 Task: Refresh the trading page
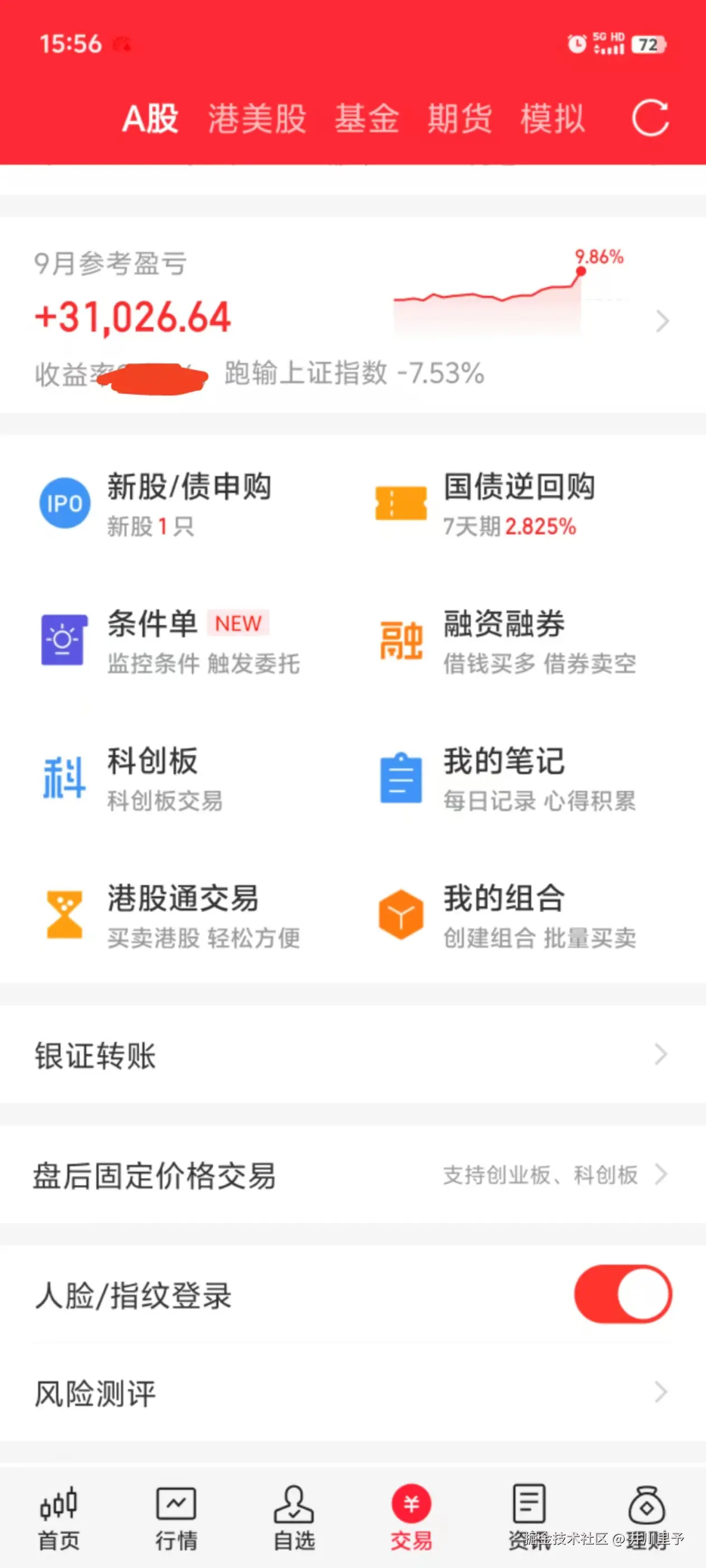pyautogui.click(x=650, y=118)
